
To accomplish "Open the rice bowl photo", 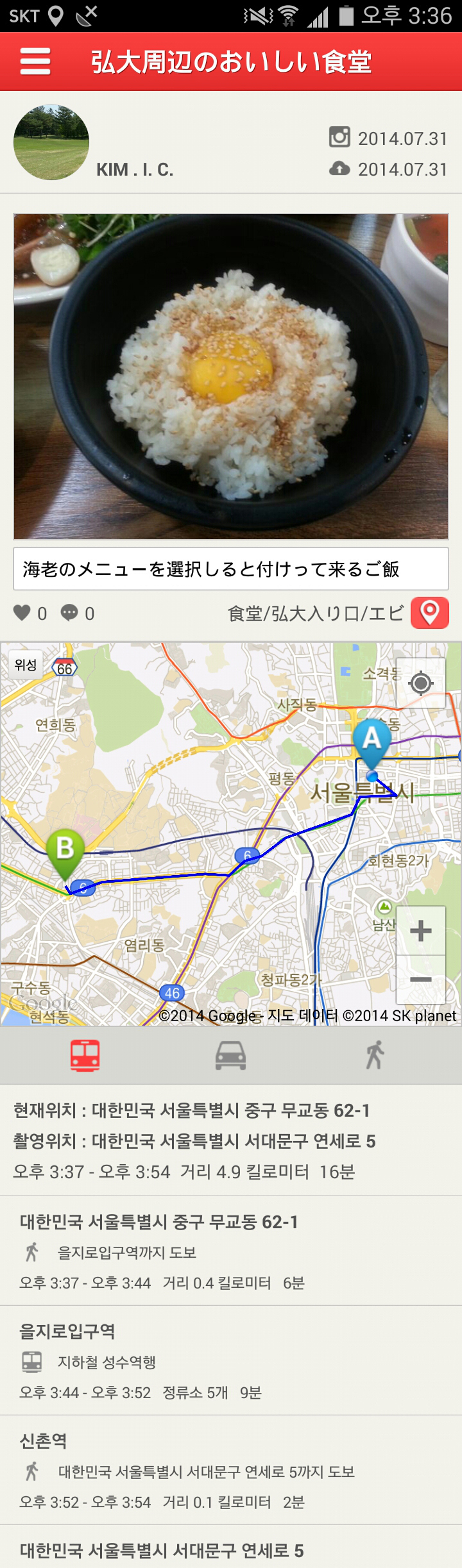I will (x=231, y=376).
